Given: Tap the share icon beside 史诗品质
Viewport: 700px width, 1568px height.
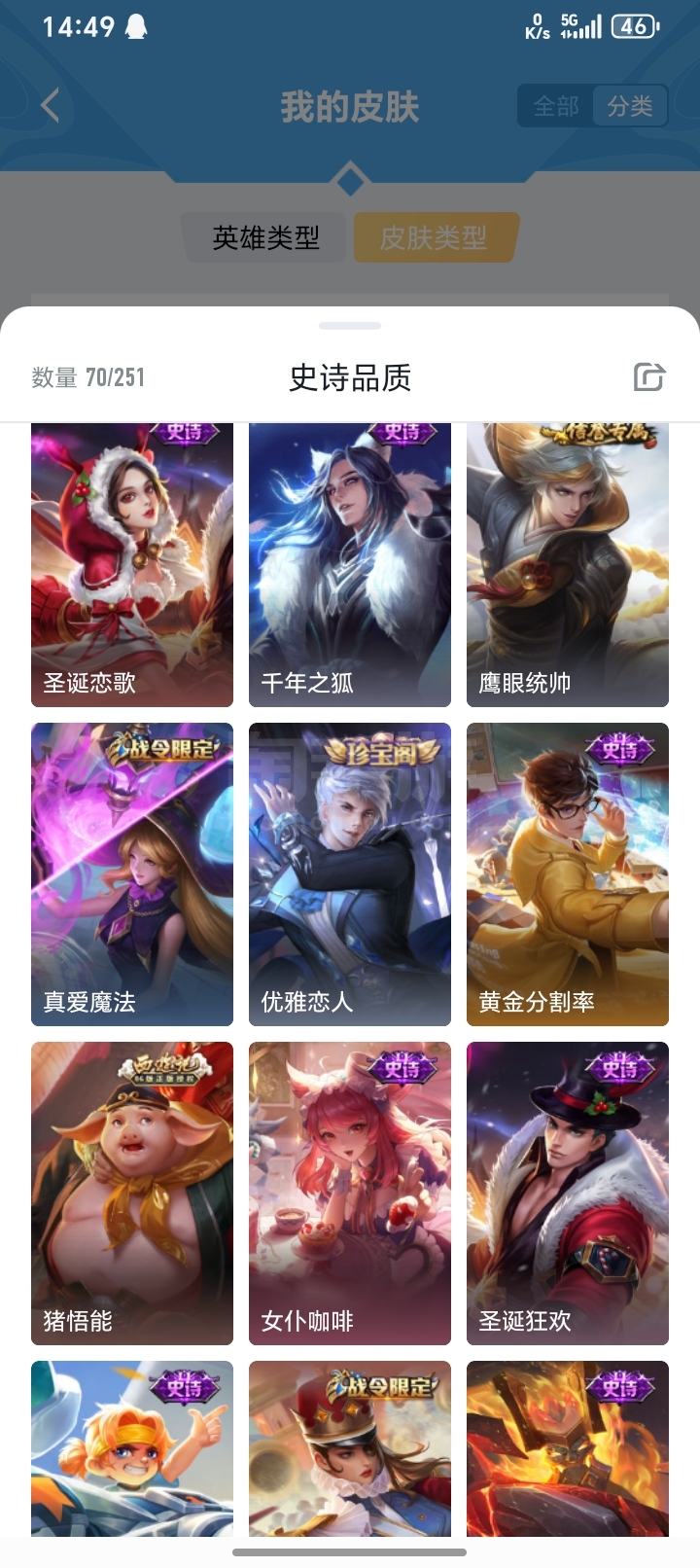Looking at the screenshot, I should click(x=648, y=376).
